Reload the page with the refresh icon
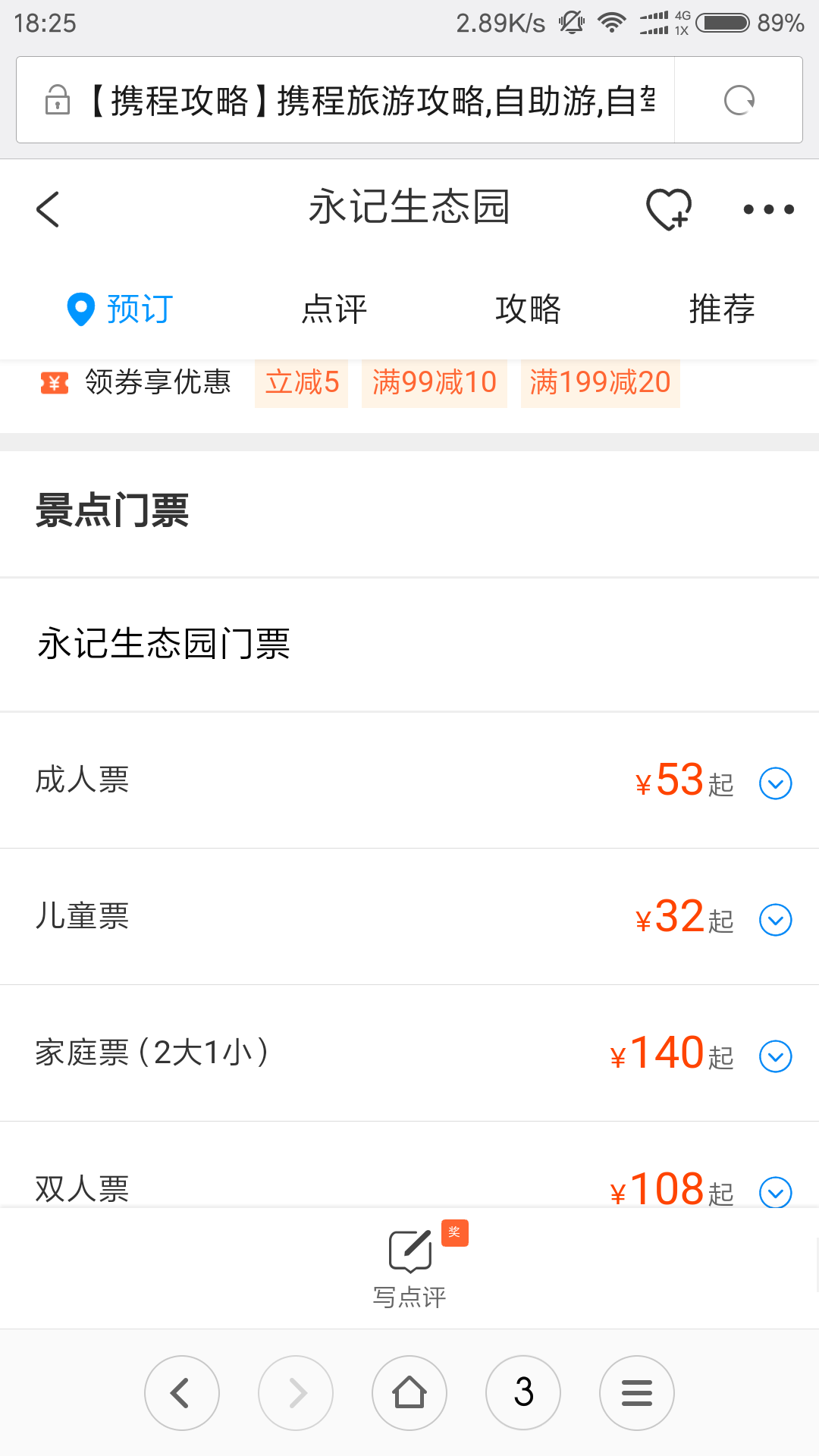Viewport: 819px width, 1456px height. 739,100
